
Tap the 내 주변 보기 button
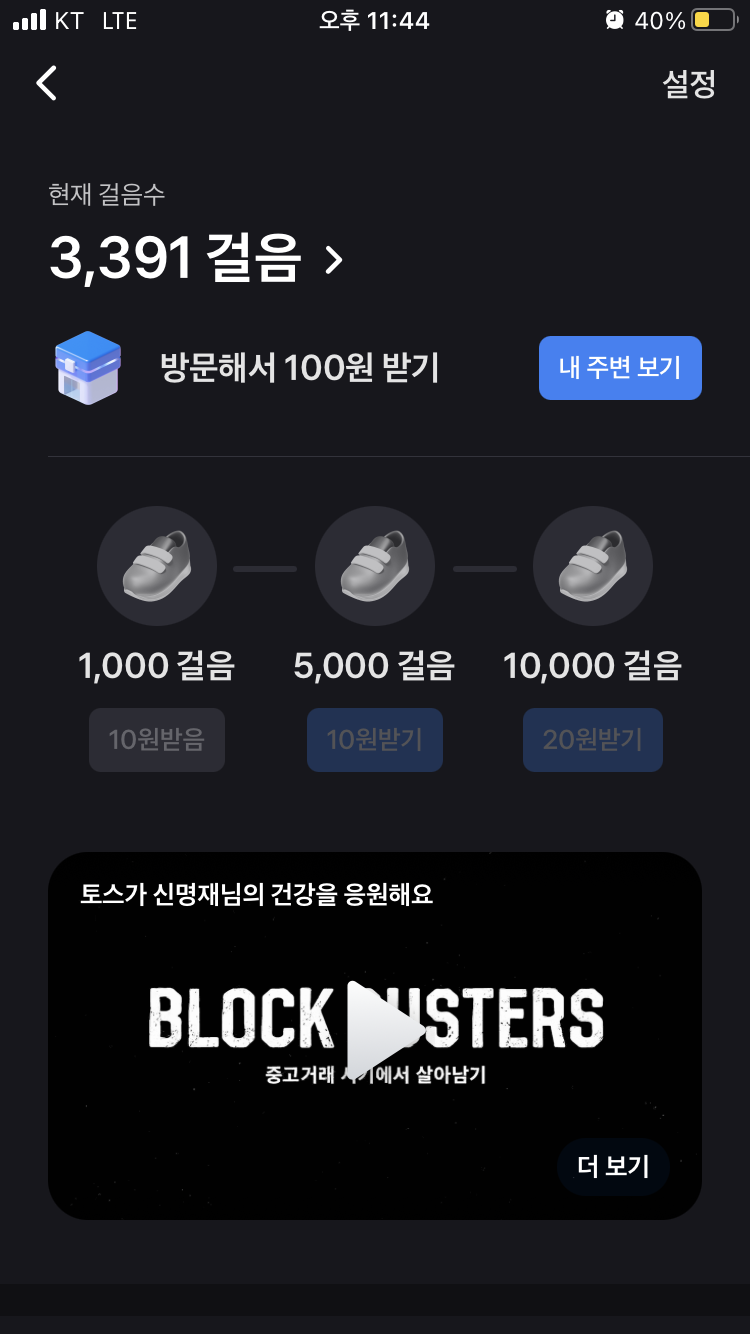[620, 368]
